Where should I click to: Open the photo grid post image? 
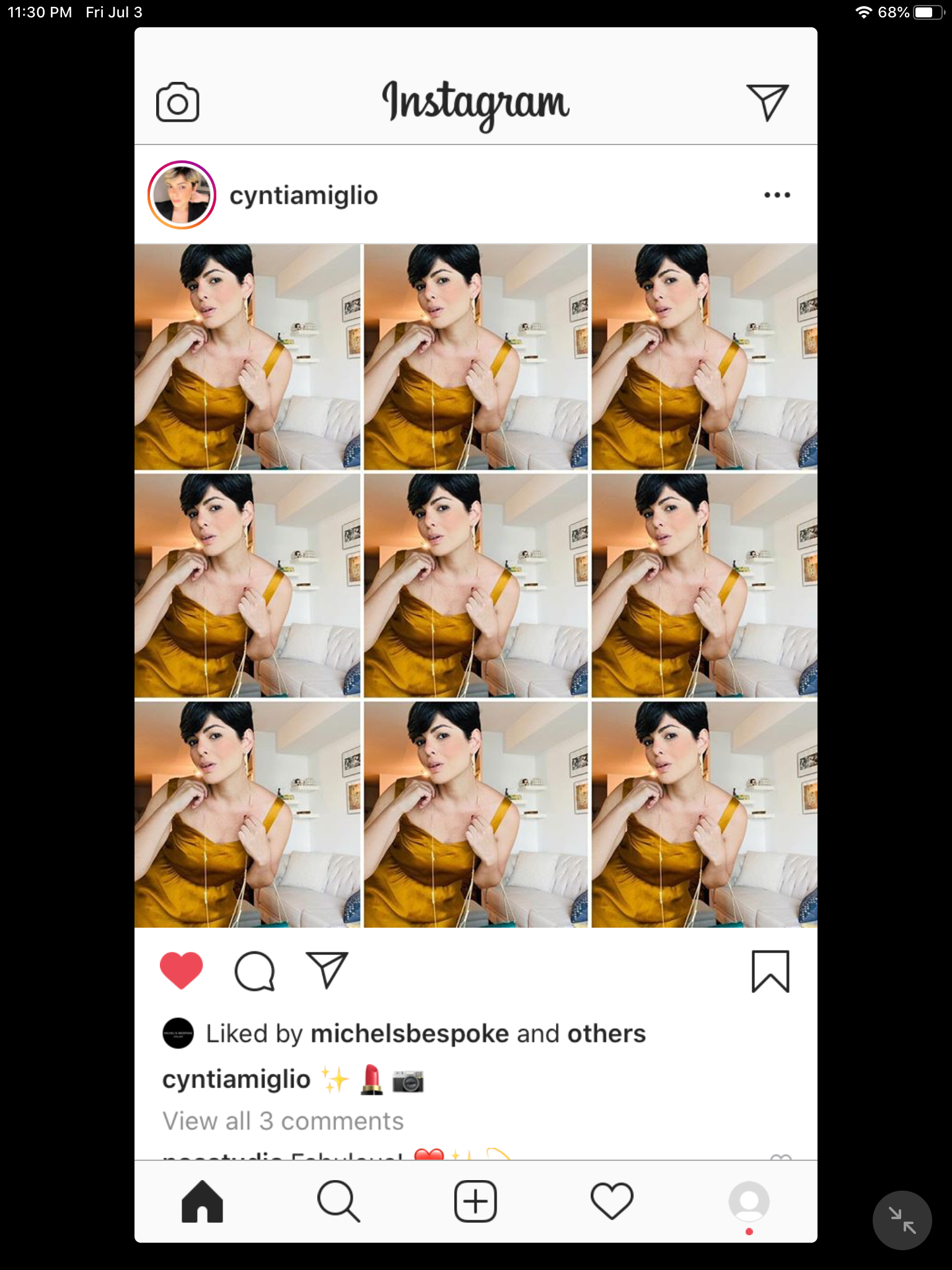coord(475,585)
